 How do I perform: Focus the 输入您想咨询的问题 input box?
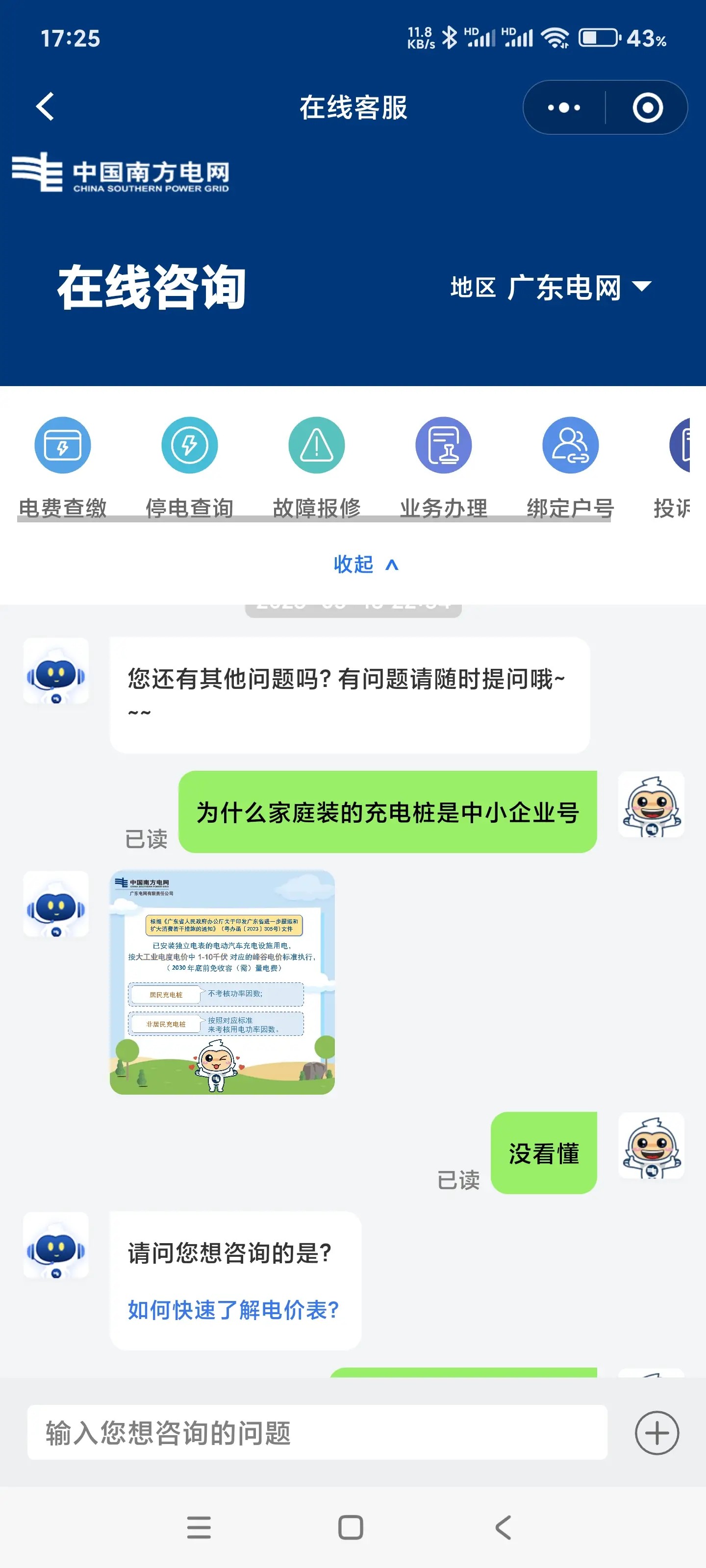point(317,1432)
